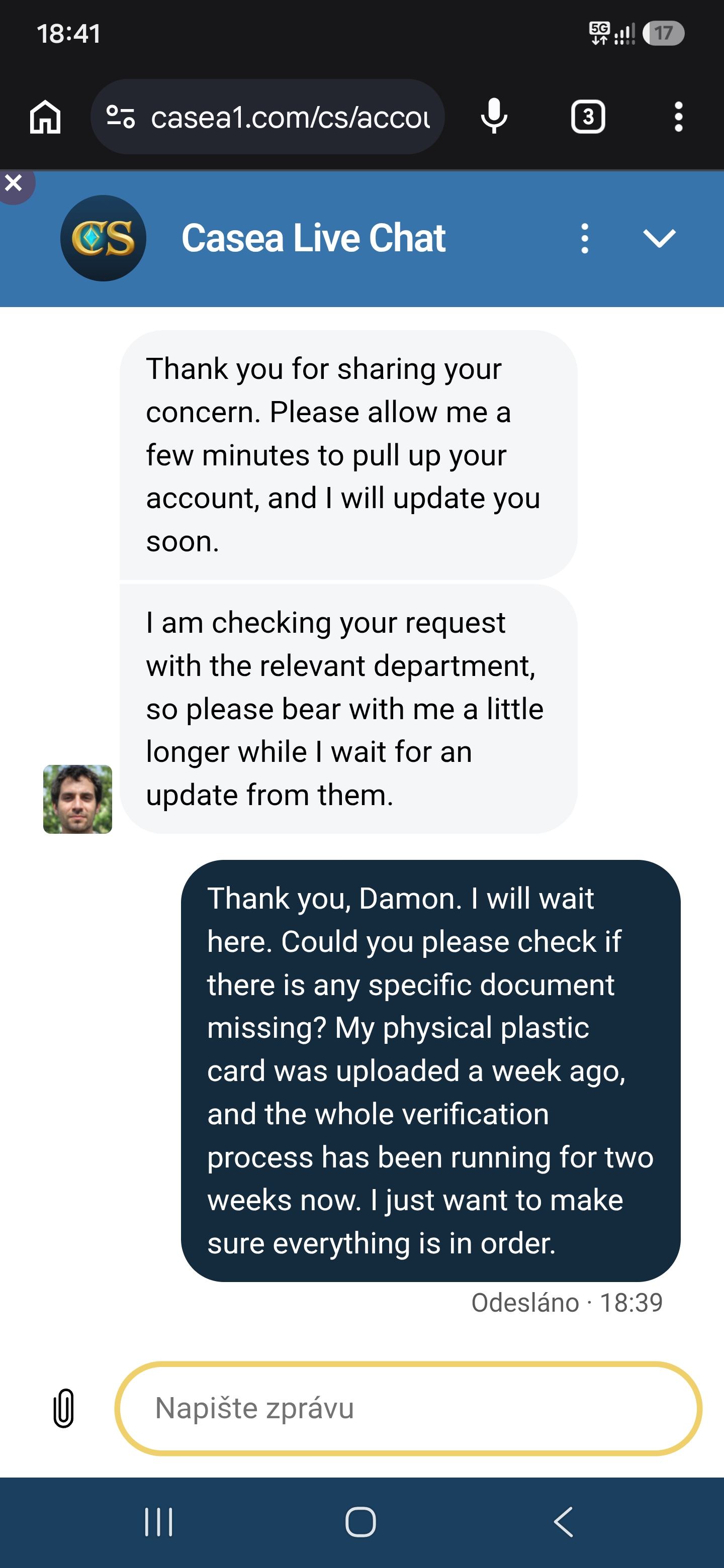Image resolution: width=724 pixels, height=1568 pixels.
Task: Open the browser tab switcher
Action: [x=588, y=116]
